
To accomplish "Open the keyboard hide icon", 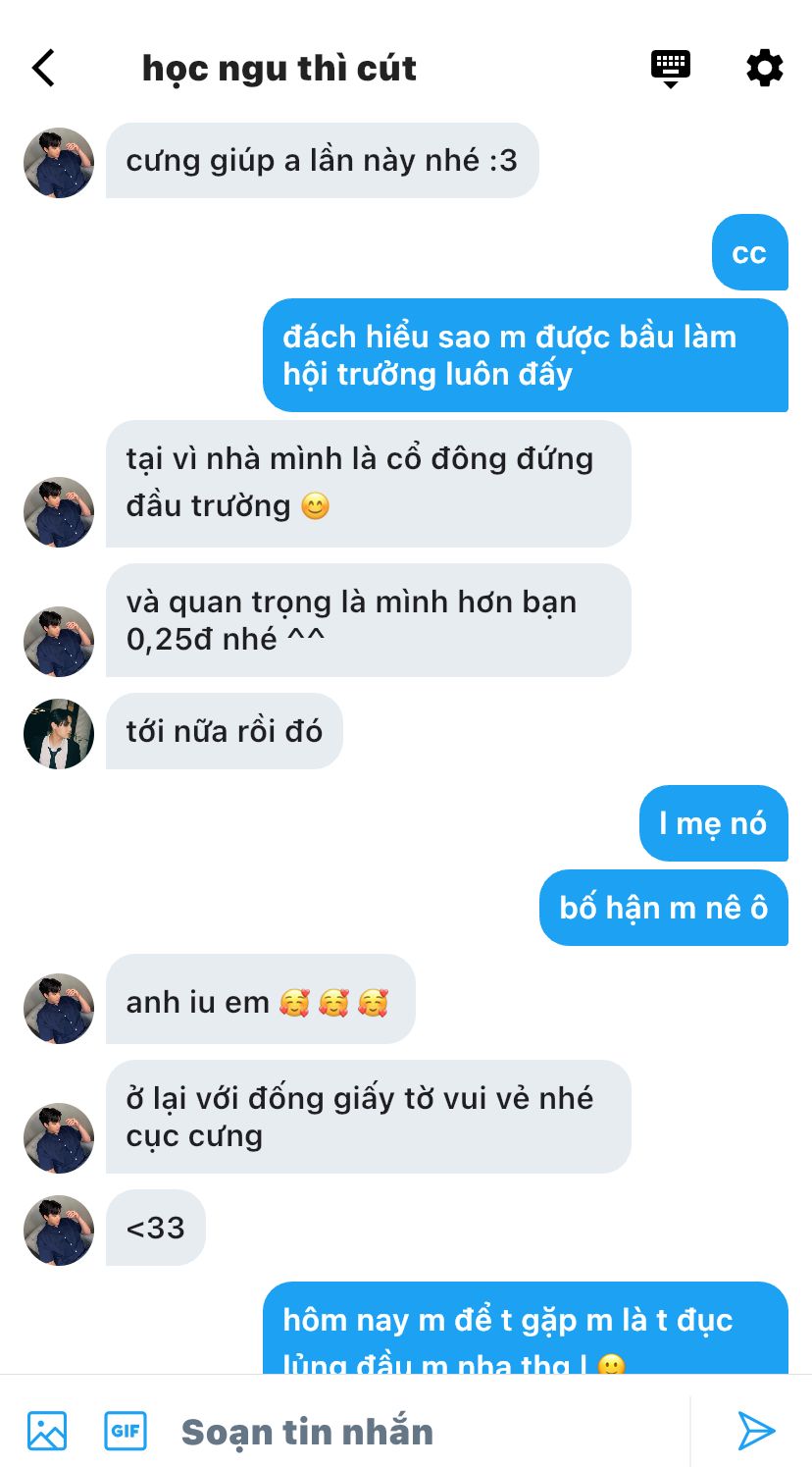I will pos(671,69).
